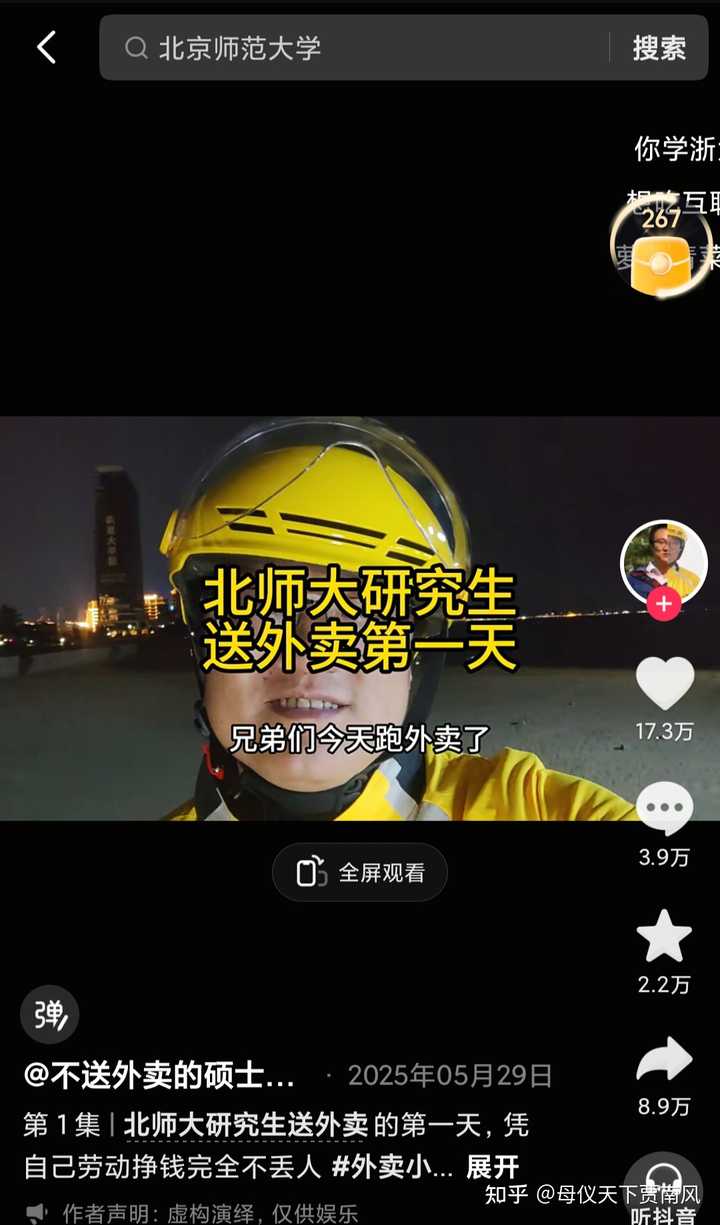Toggle the 弹 danmaku button

(x=49, y=1015)
